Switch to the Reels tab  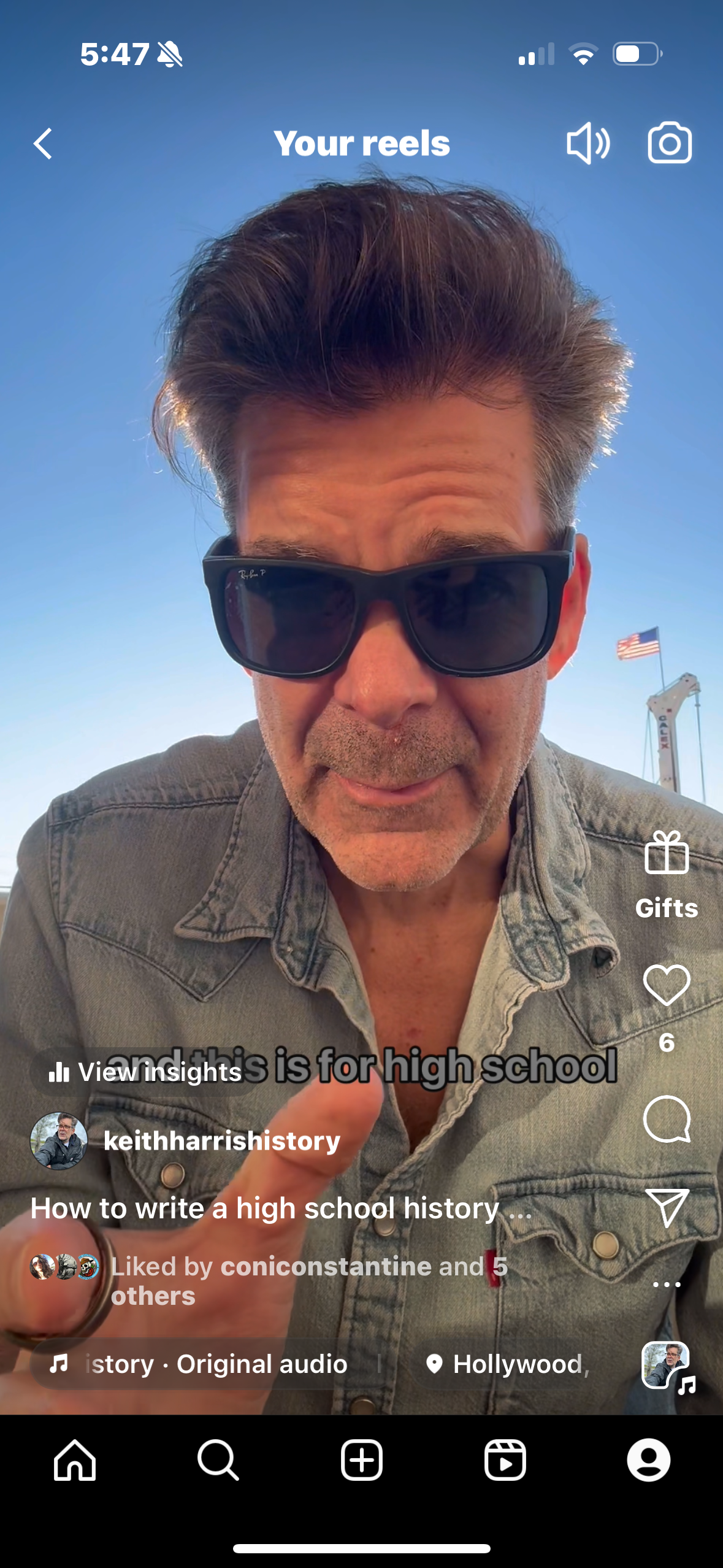tap(505, 1460)
